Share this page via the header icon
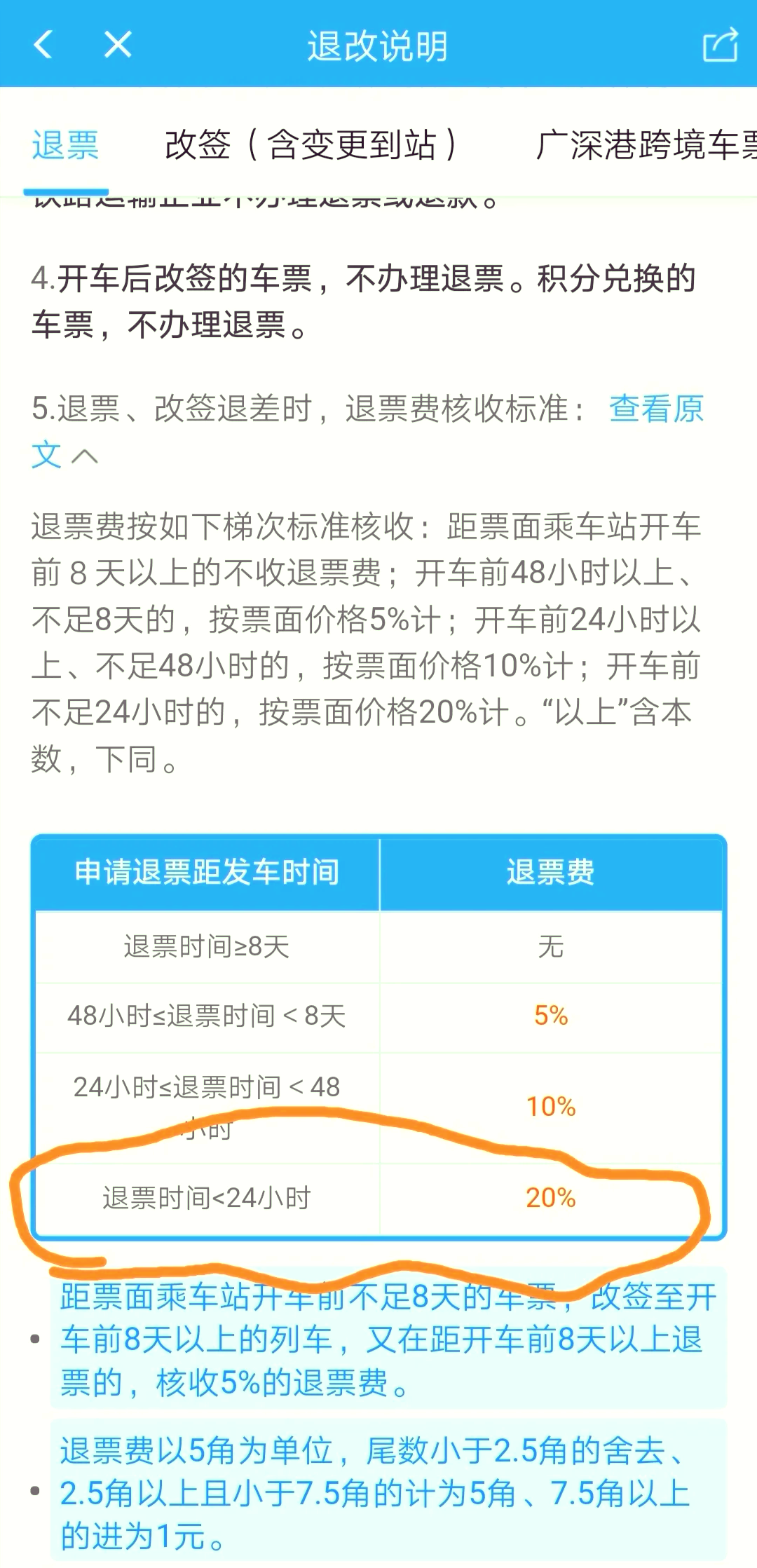Screen dimensions: 757x1568 click(721, 45)
